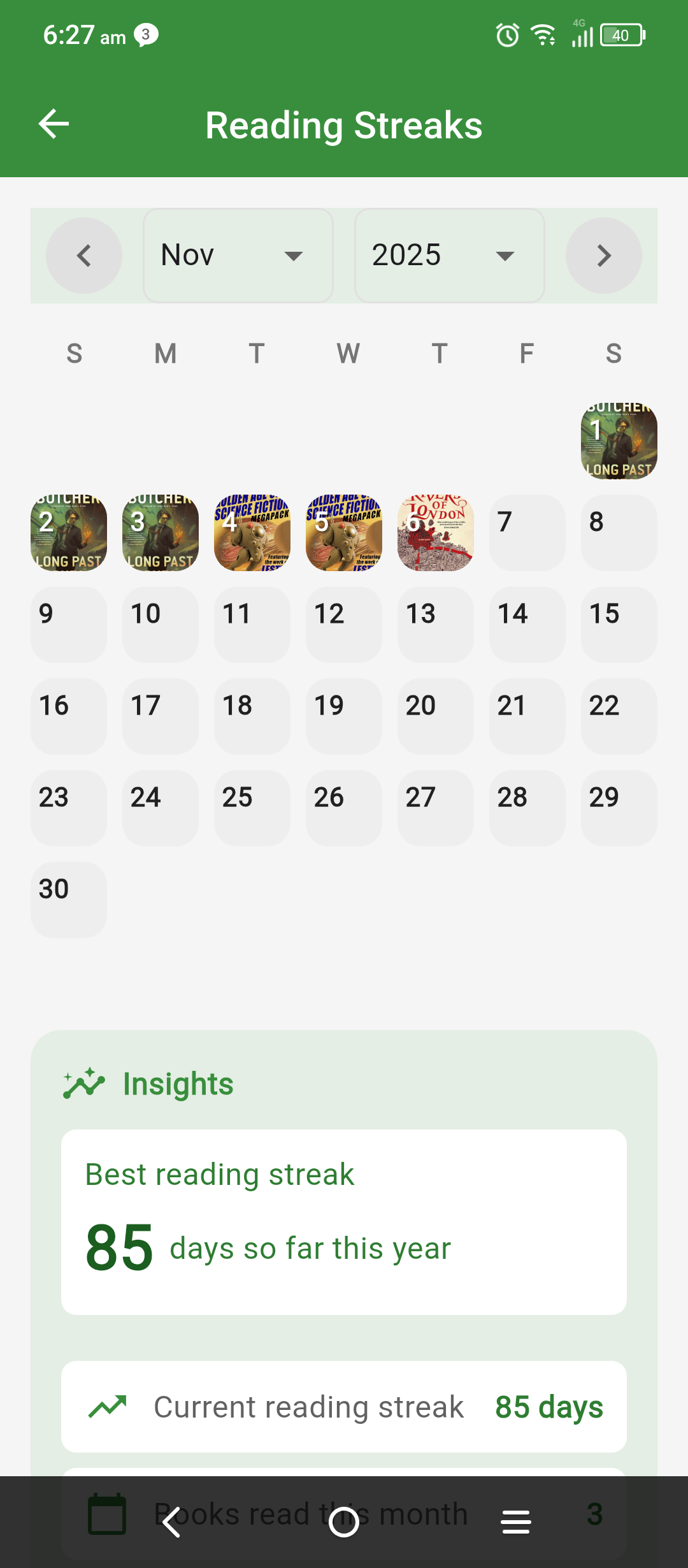Image resolution: width=688 pixels, height=1568 pixels.
Task: Go to the previous month
Action: [84, 256]
